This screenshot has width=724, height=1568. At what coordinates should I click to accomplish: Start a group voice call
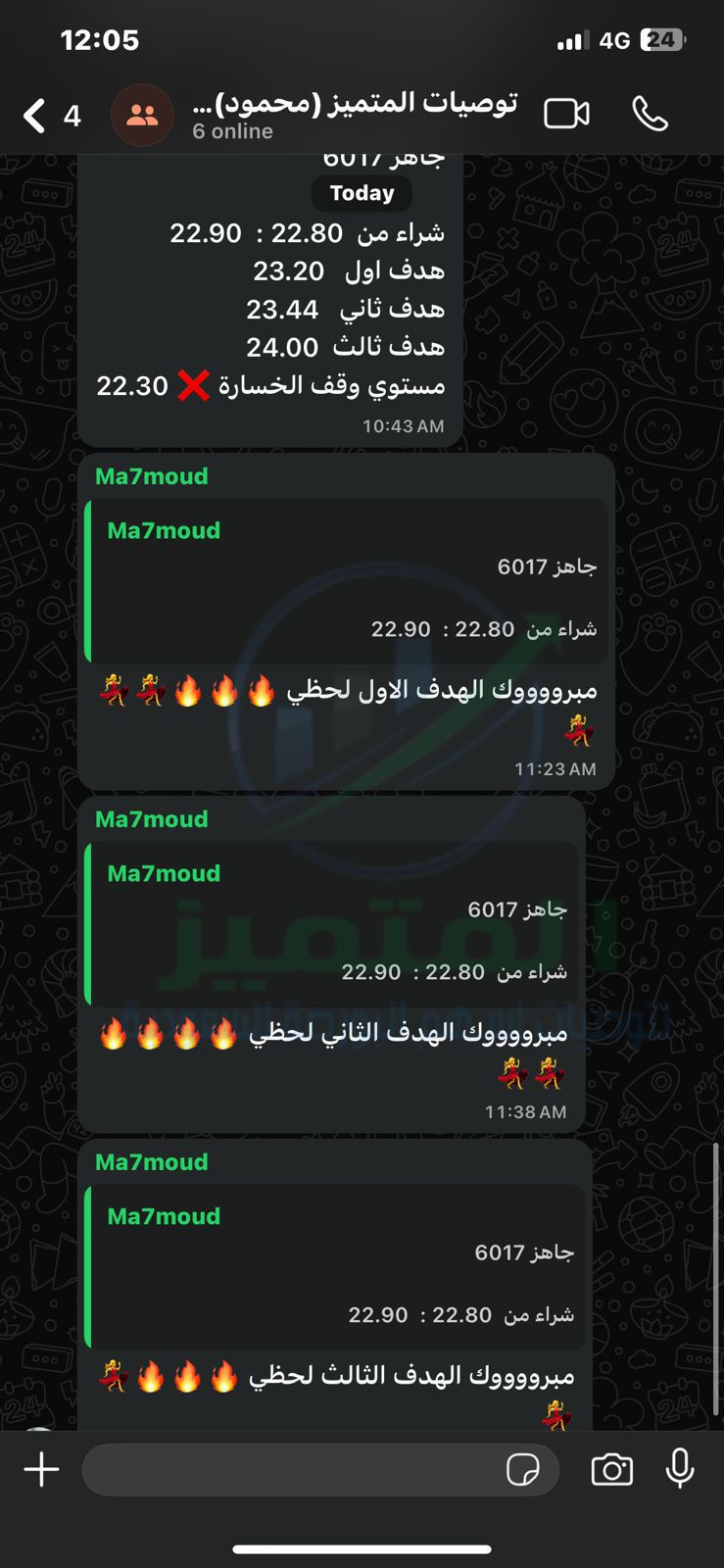tap(650, 115)
